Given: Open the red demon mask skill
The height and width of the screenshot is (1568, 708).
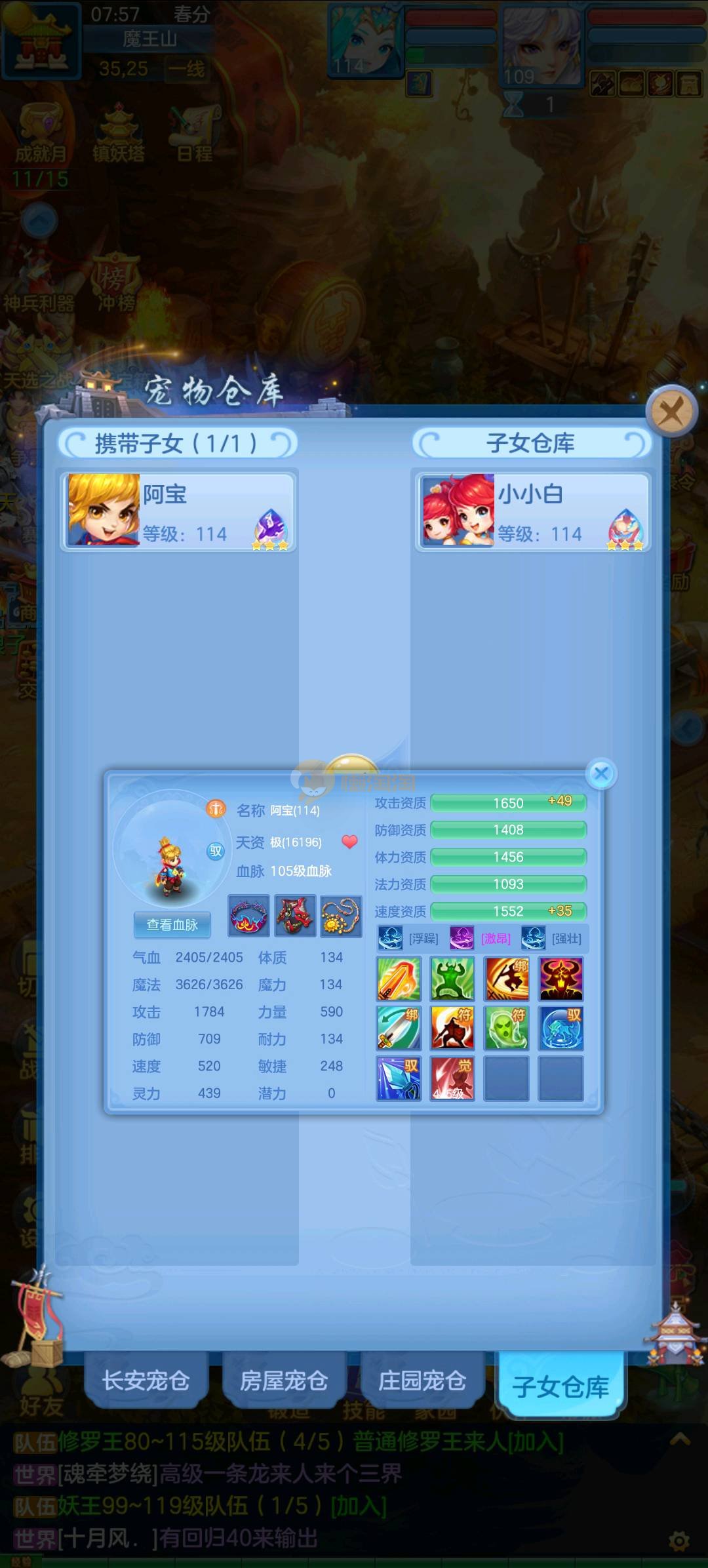Looking at the screenshot, I should 560,978.
